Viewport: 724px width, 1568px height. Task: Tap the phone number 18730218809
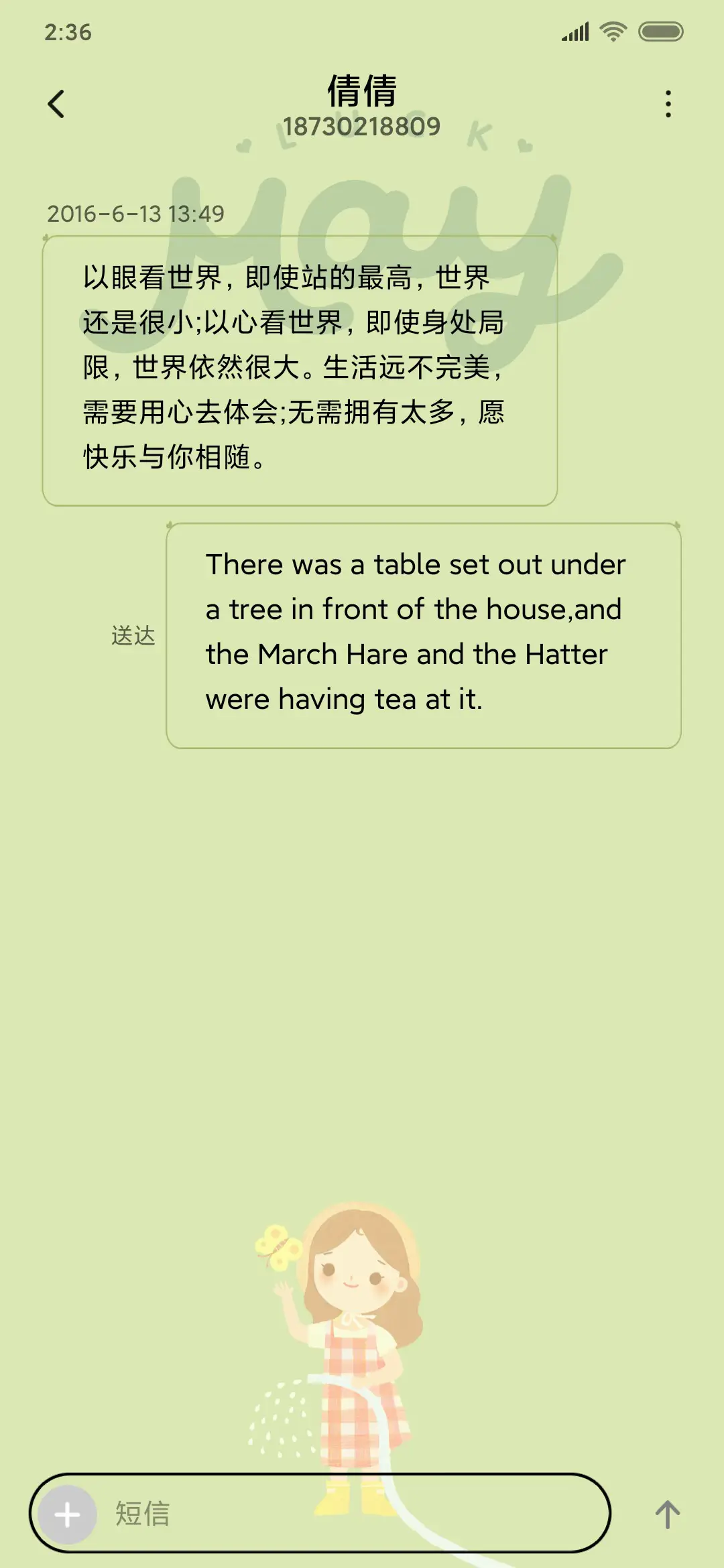pos(362,125)
